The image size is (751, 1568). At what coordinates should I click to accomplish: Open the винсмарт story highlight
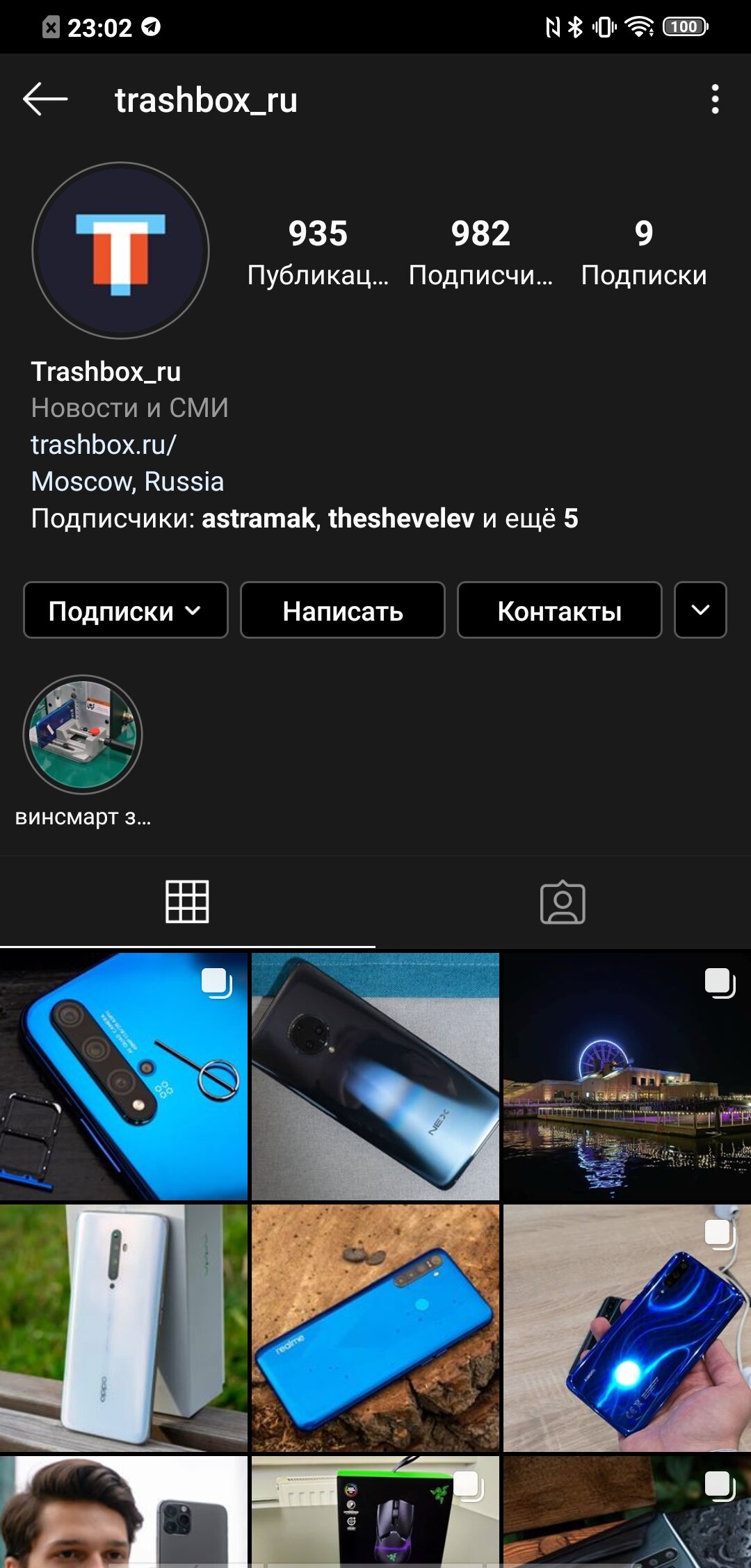83,735
